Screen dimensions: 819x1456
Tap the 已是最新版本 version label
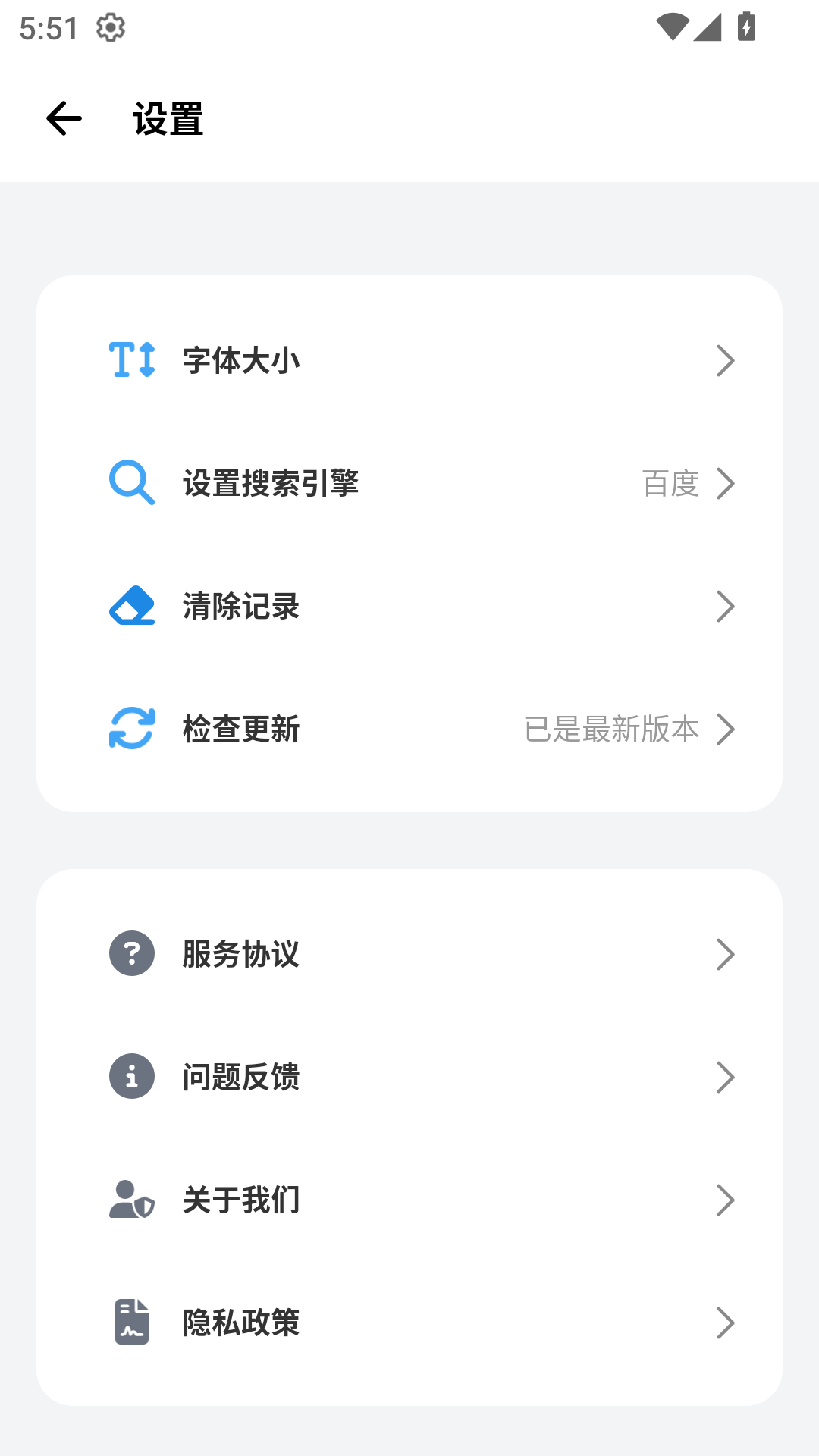[611, 729]
